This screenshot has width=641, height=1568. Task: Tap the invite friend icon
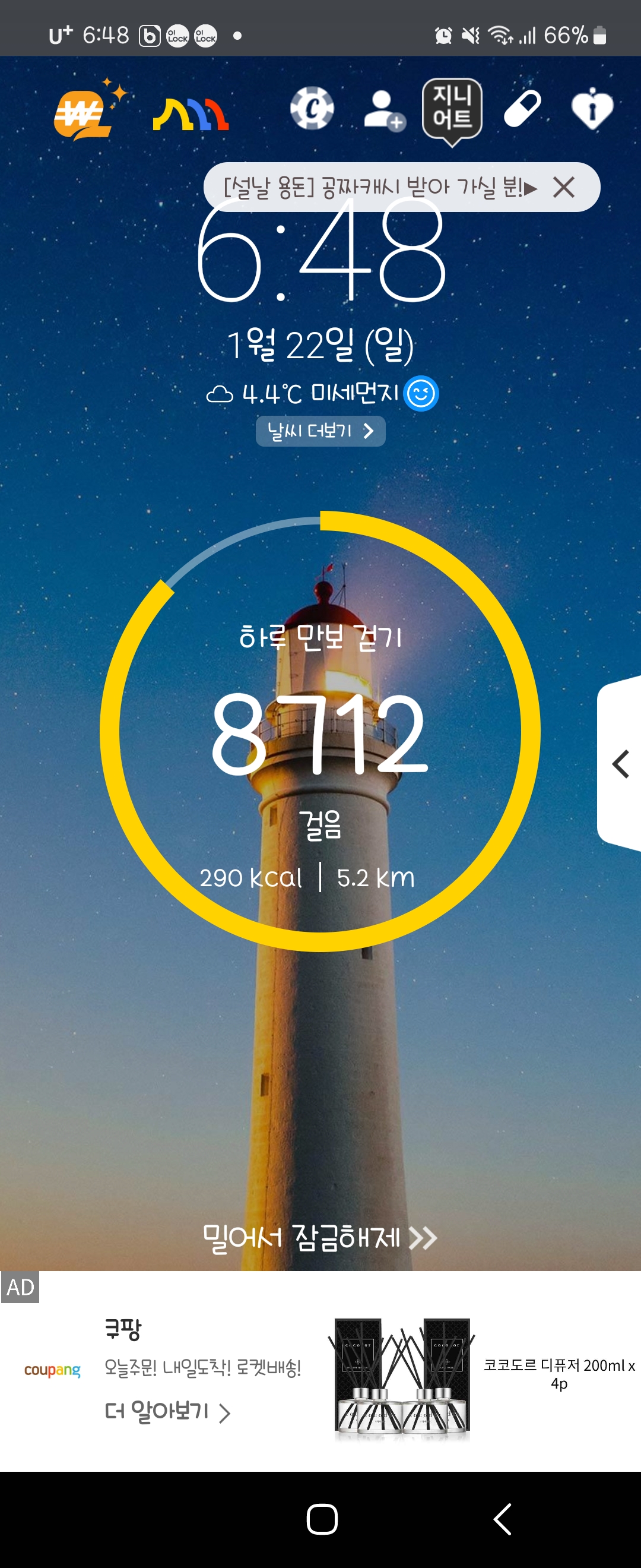point(384,110)
